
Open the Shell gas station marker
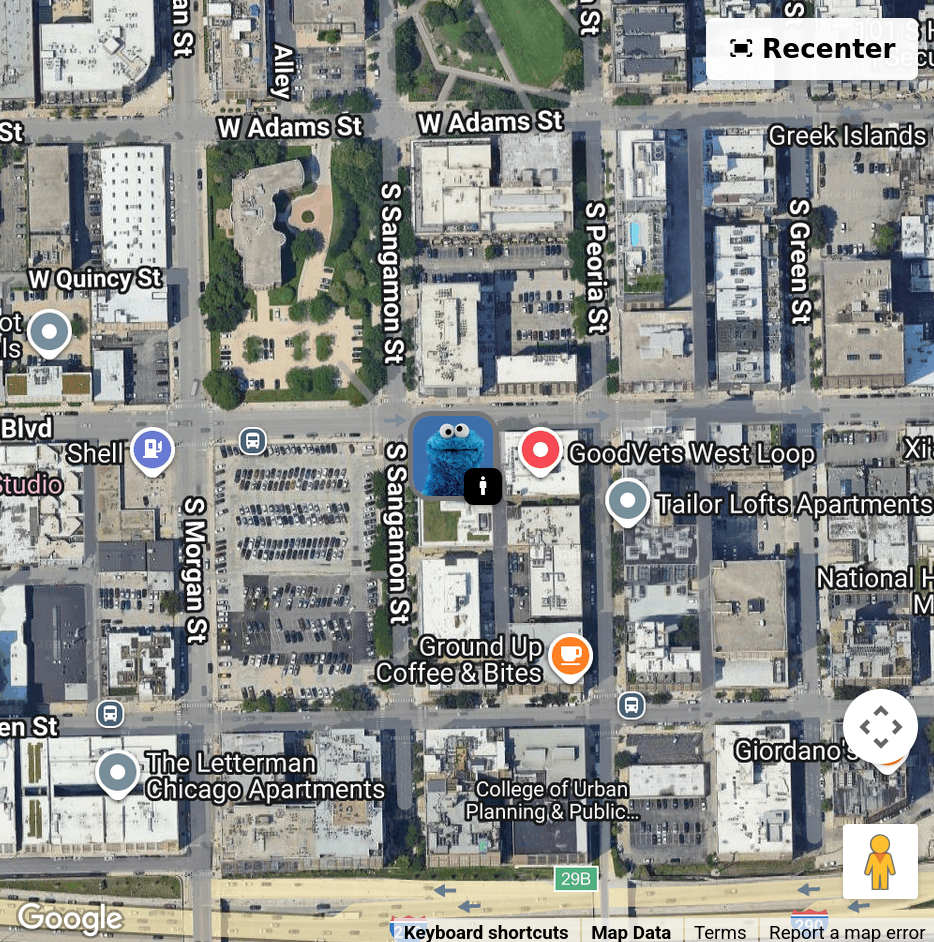click(x=152, y=449)
